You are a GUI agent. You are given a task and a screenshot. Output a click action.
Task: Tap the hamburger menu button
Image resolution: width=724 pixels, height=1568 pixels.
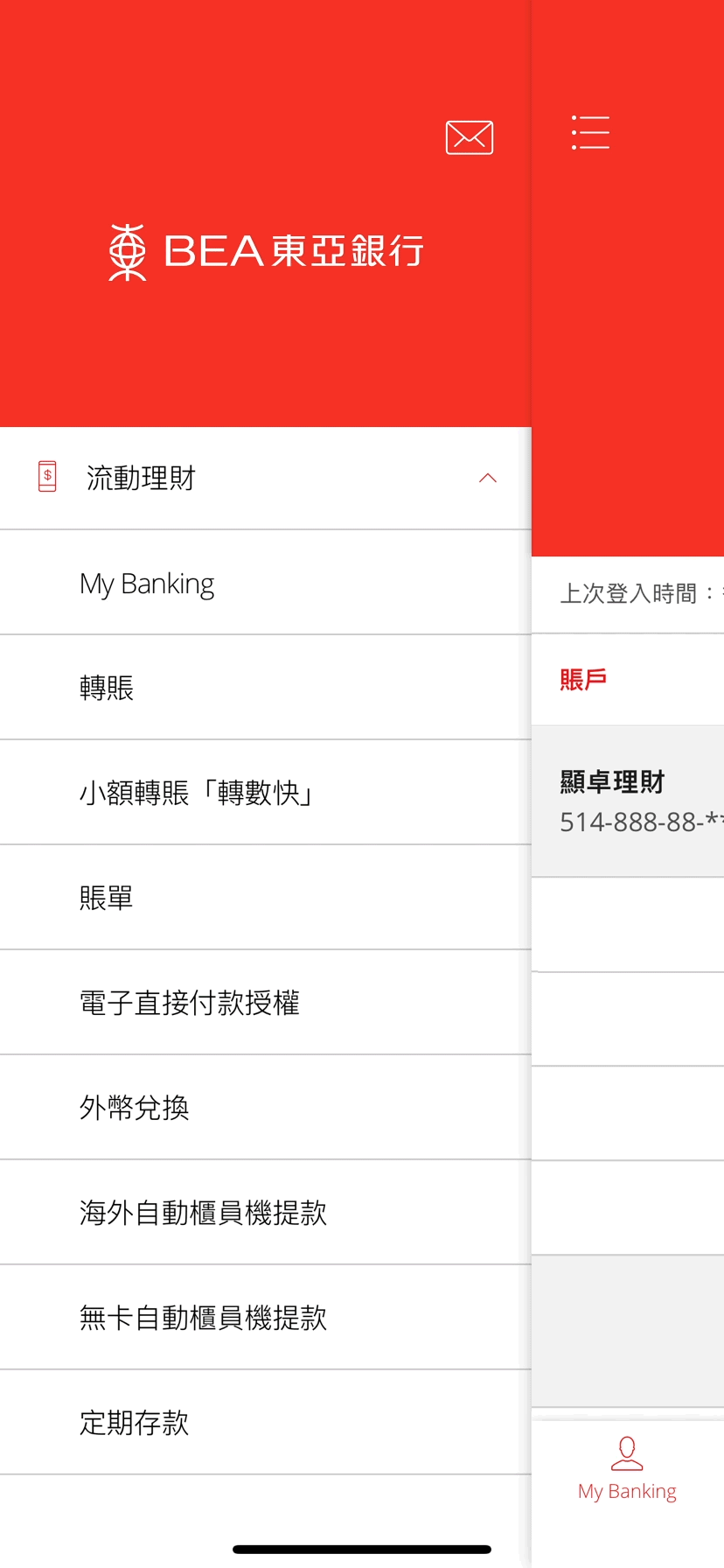[590, 133]
